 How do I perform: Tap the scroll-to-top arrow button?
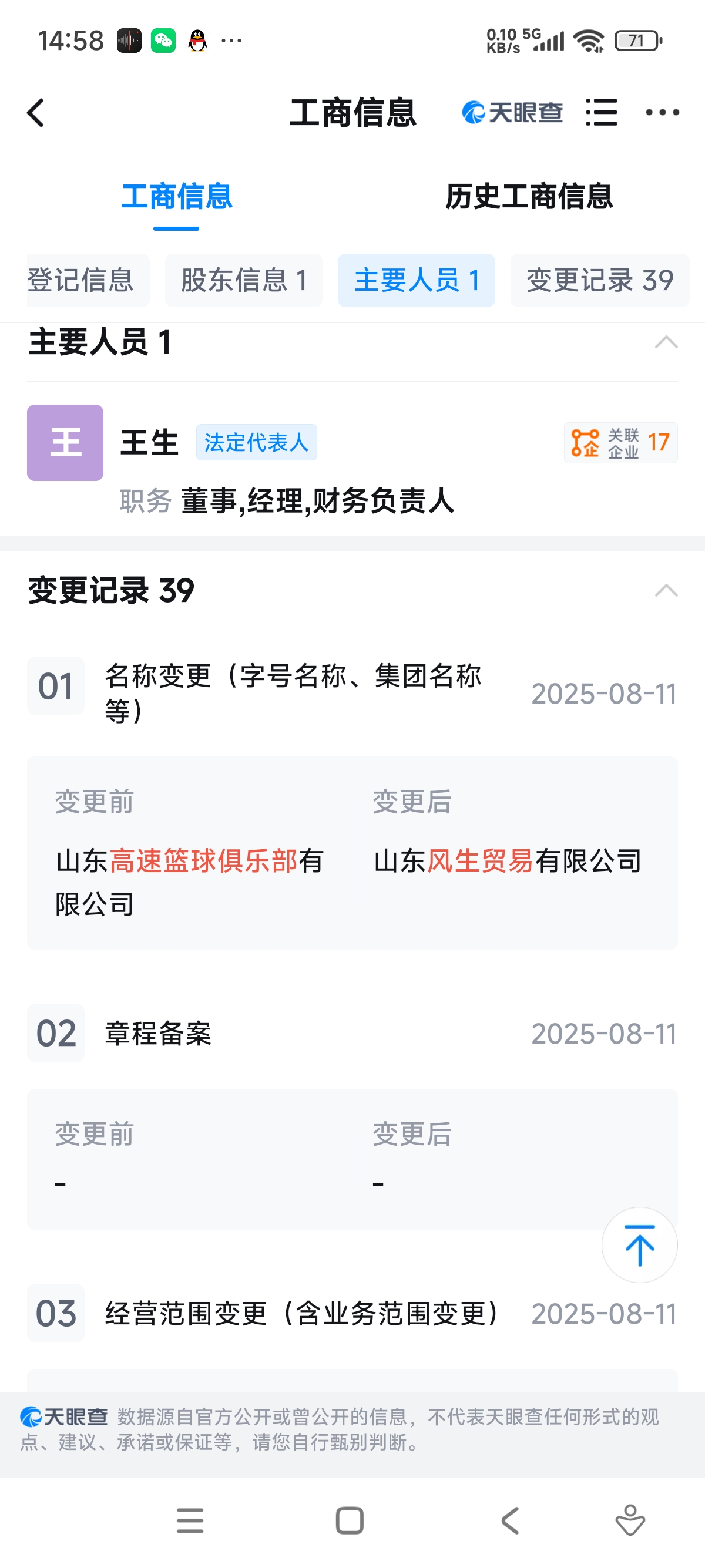[x=639, y=1245]
